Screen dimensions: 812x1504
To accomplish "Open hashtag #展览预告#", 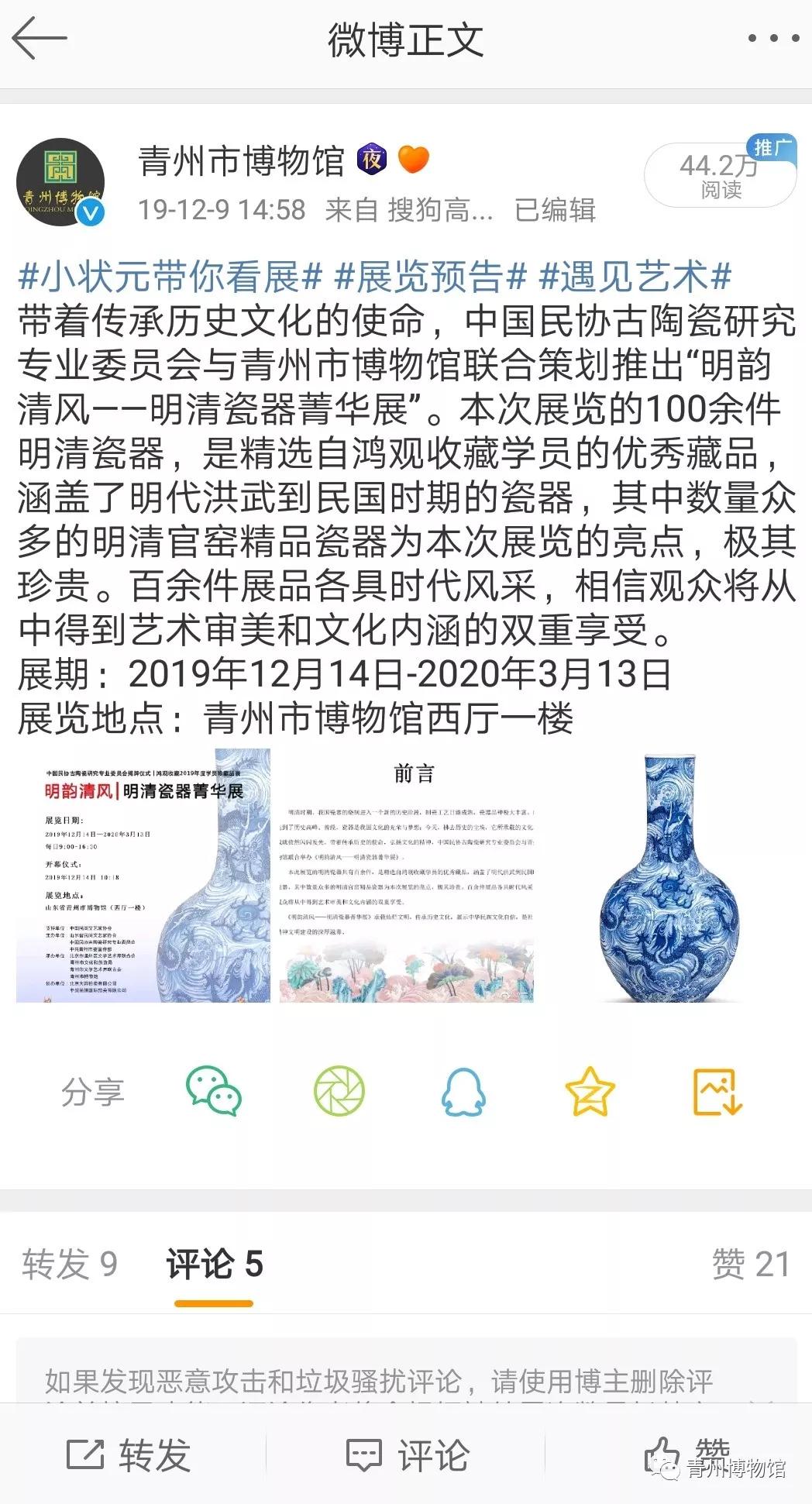I will point(431,277).
